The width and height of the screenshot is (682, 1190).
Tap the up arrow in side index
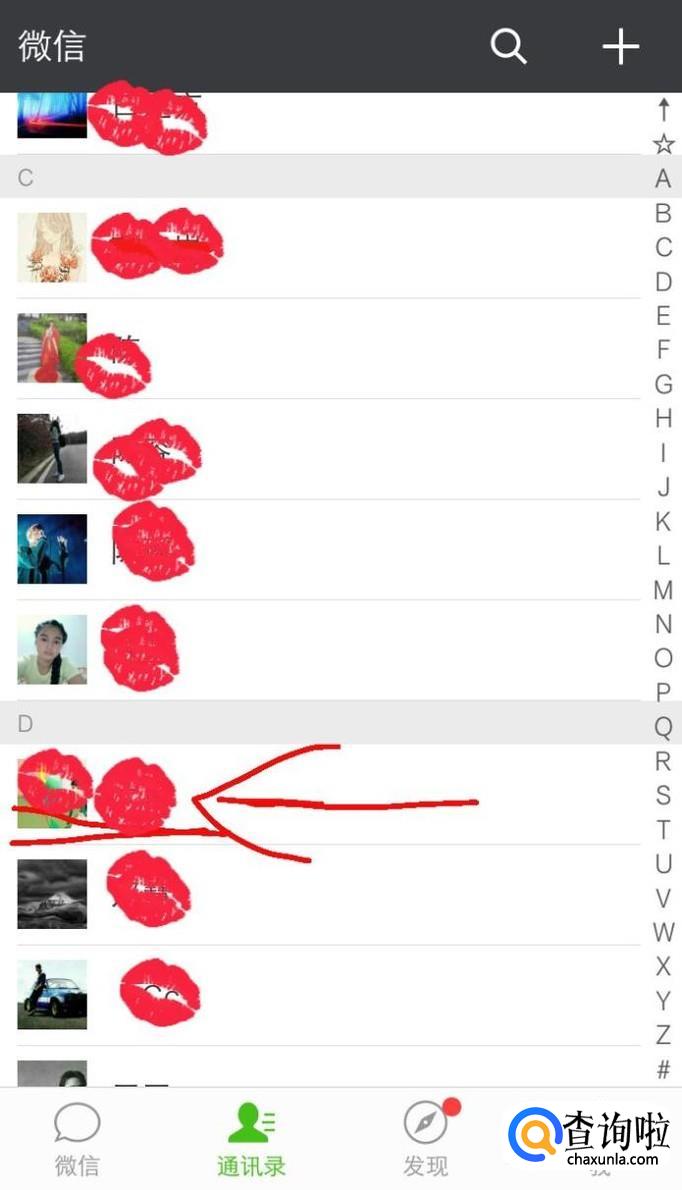tap(663, 109)
